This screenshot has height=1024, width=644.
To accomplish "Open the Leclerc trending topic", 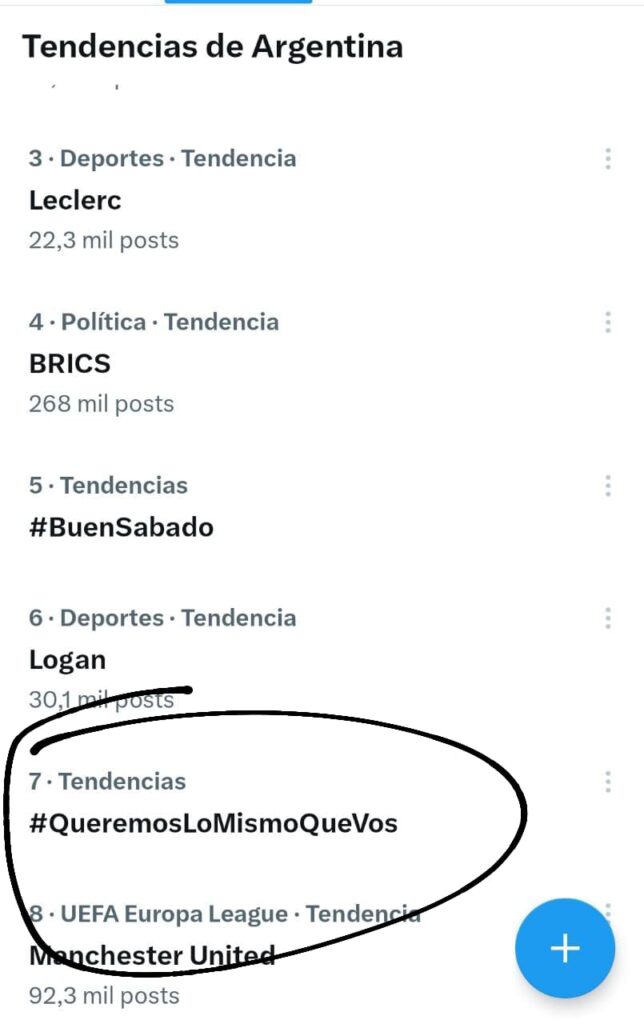I will [x=76, y=200].
